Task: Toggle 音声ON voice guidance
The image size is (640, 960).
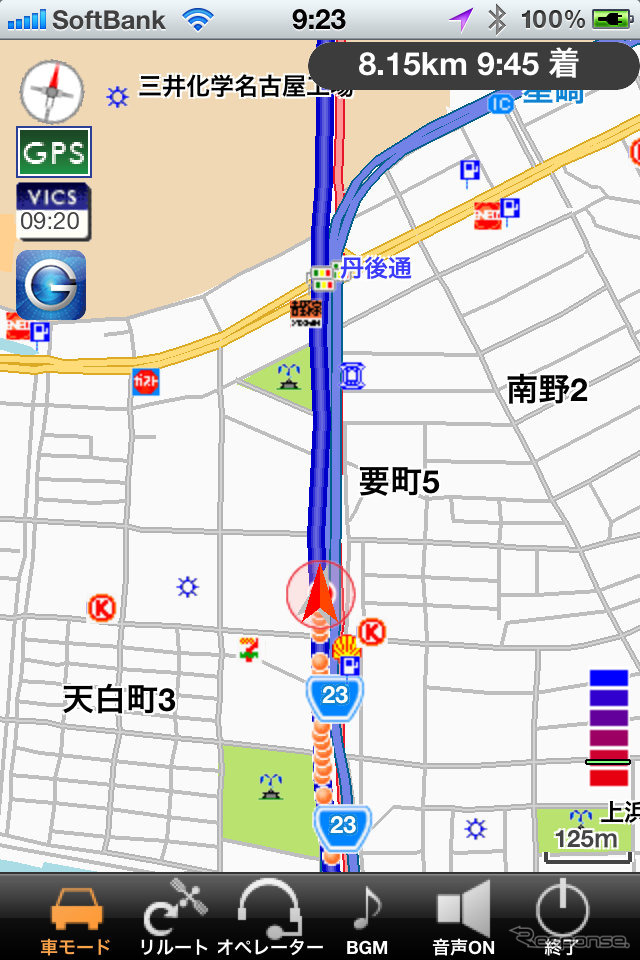Action: click(x=463, y=917)
